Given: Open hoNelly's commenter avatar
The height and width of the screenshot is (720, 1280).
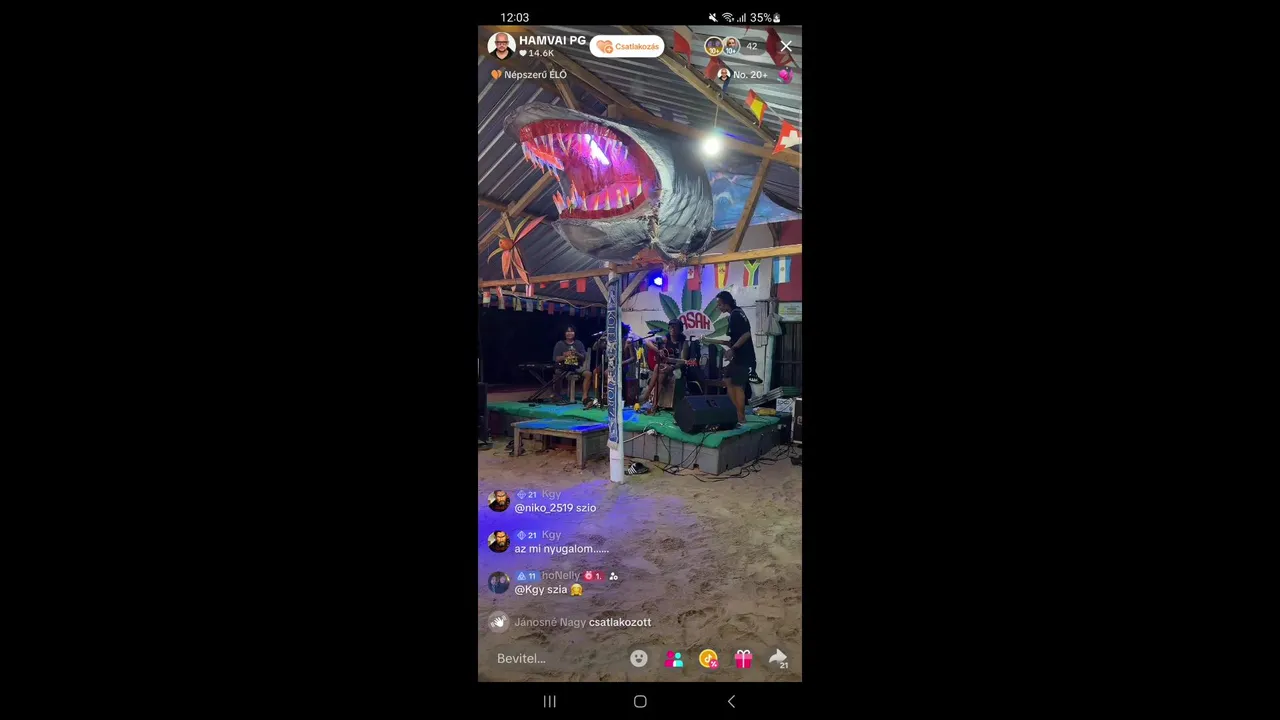Looking at the screenshot, I should tap(498, 582).
